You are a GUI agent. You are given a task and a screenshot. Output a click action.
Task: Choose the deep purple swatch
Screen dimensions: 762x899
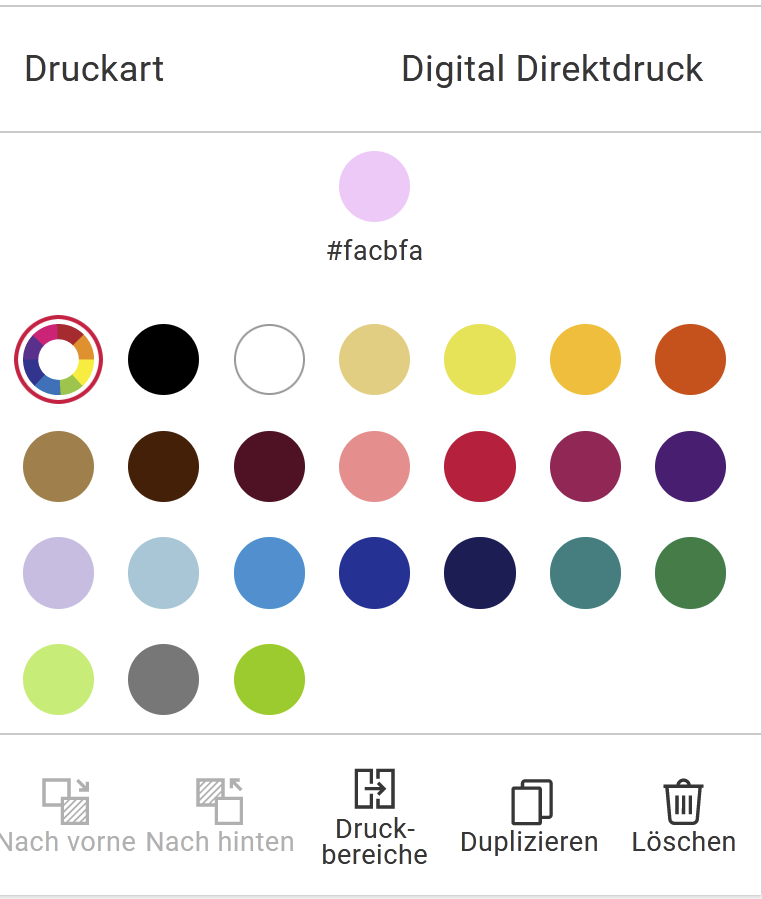(690, 466)
